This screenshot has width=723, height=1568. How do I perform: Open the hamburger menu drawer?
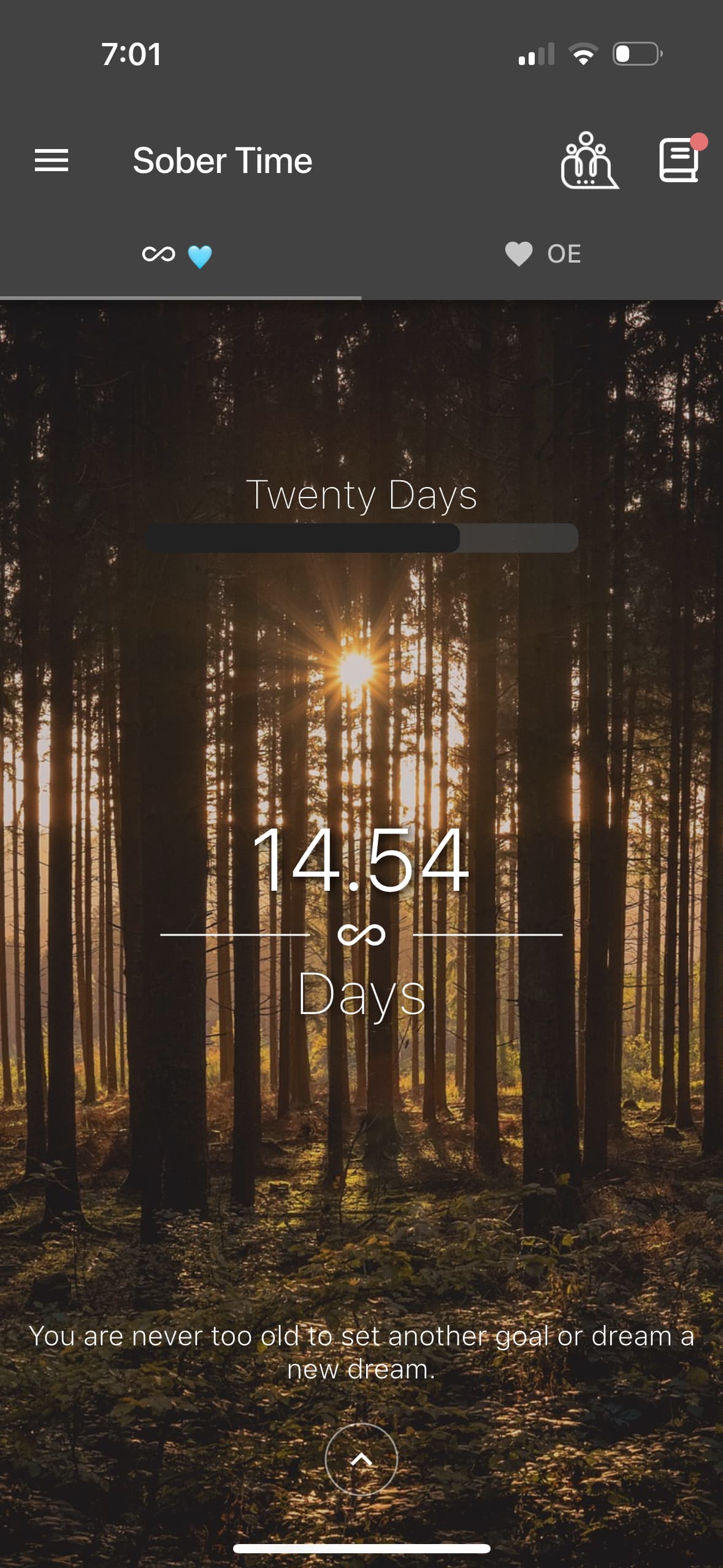point(52,161)
